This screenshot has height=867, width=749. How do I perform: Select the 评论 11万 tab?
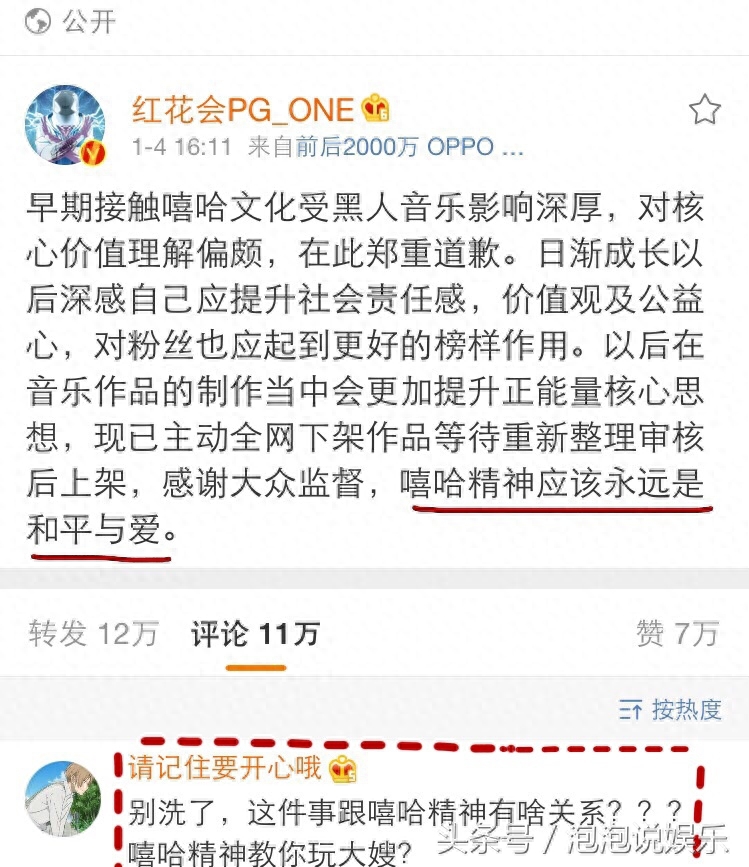[255, 633]
